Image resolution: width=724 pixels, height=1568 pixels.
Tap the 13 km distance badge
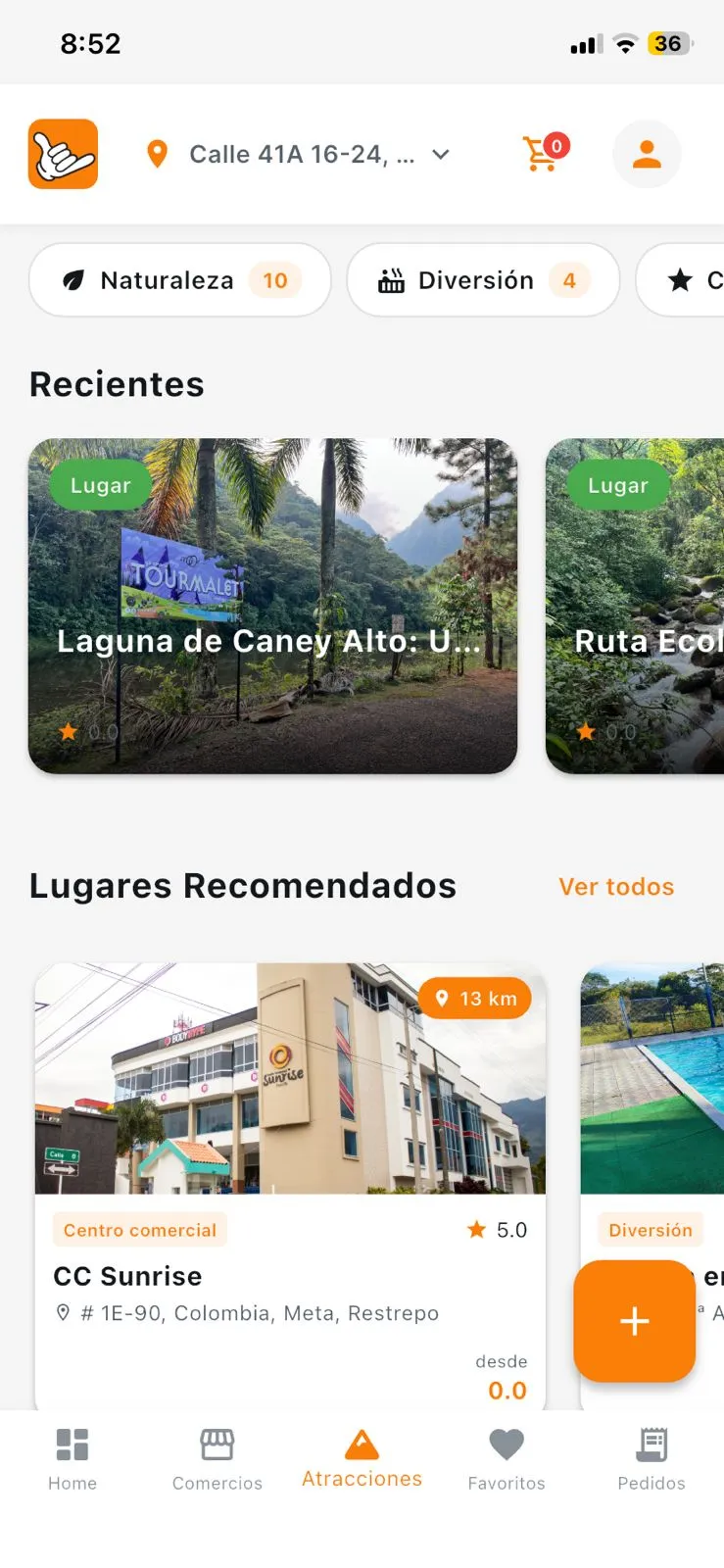point(475,998)
